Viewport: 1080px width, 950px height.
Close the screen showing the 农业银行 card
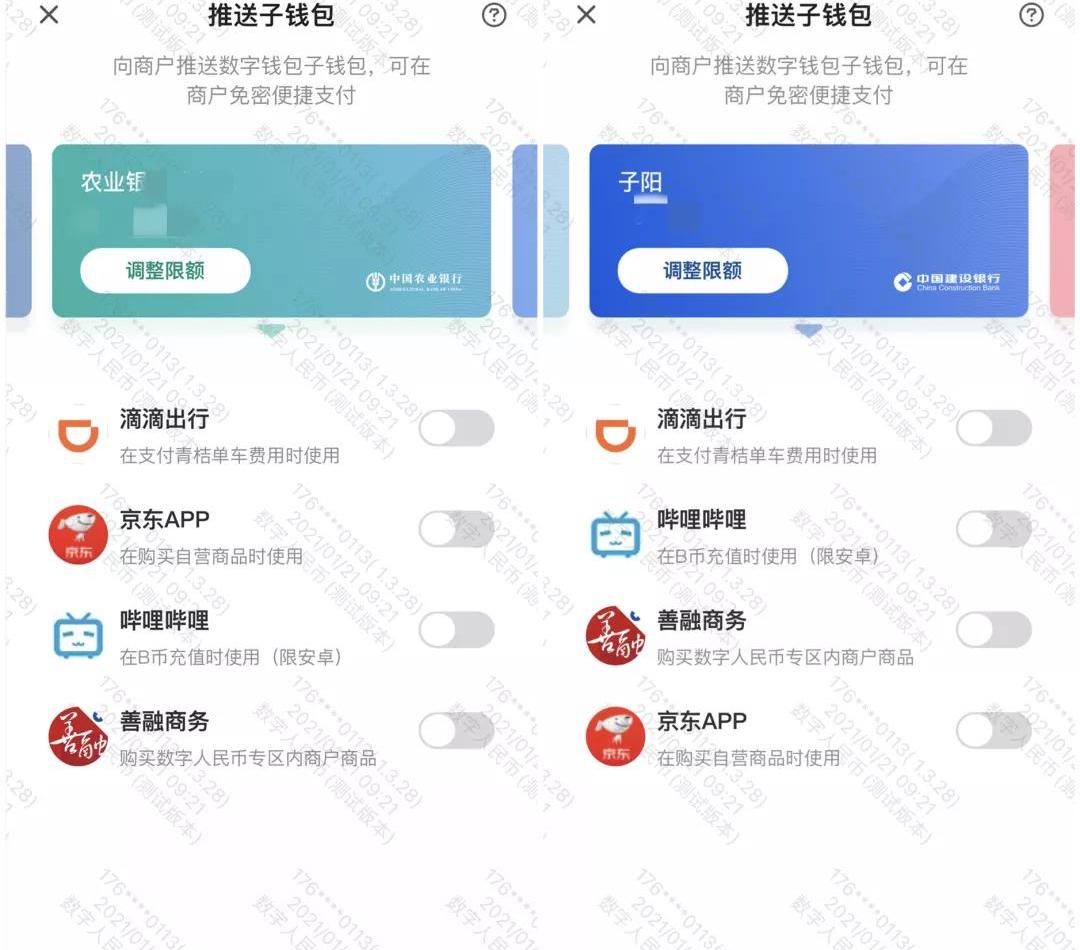pyautogui.click(x=48, y=15)
